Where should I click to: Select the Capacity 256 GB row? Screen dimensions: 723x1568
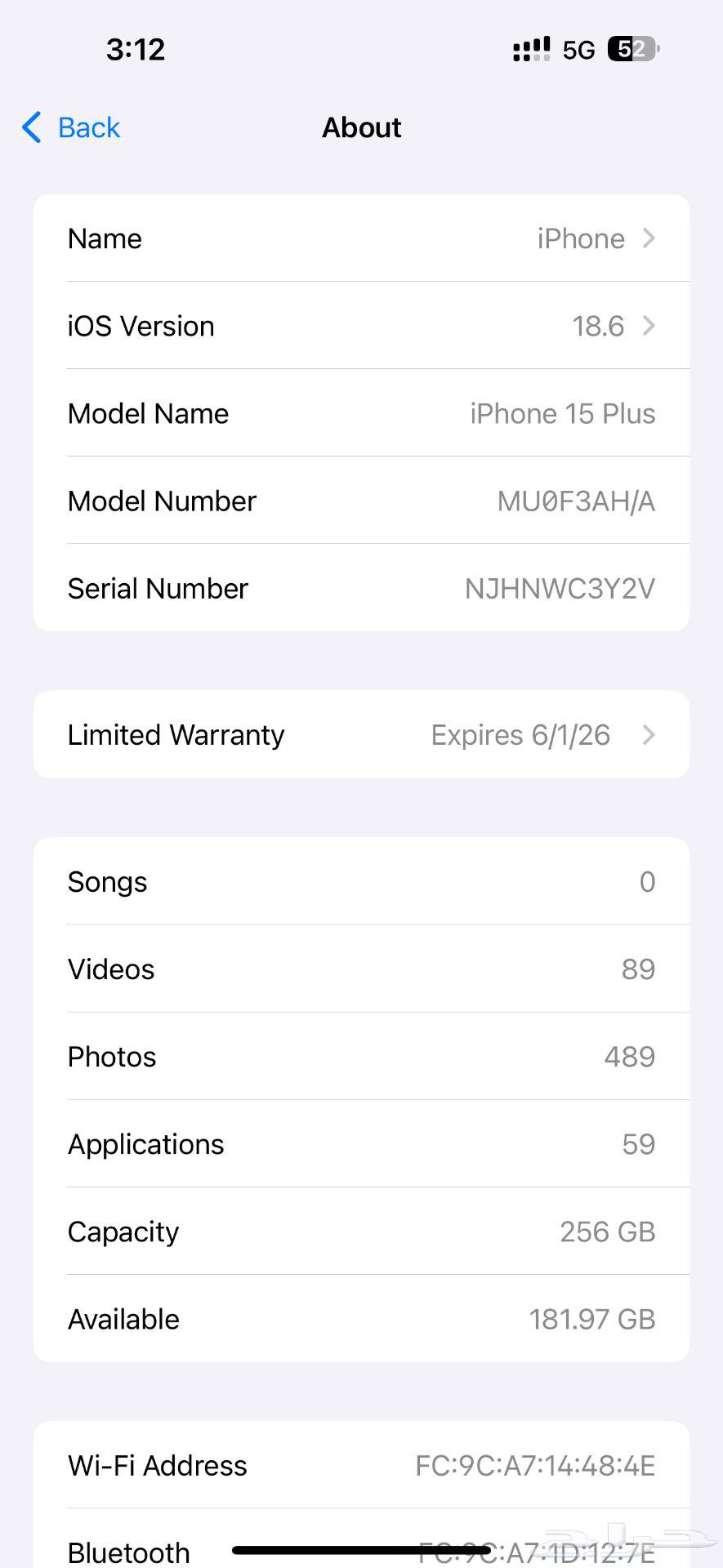coord(361,1232)
